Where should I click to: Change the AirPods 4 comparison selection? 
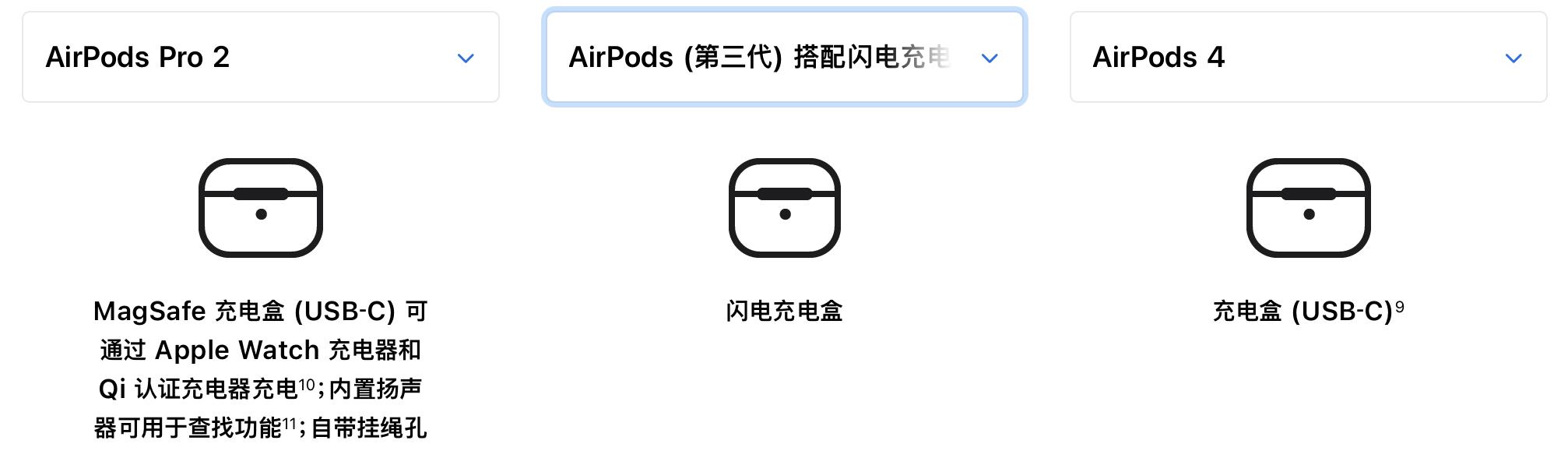tap(1307, 57)
